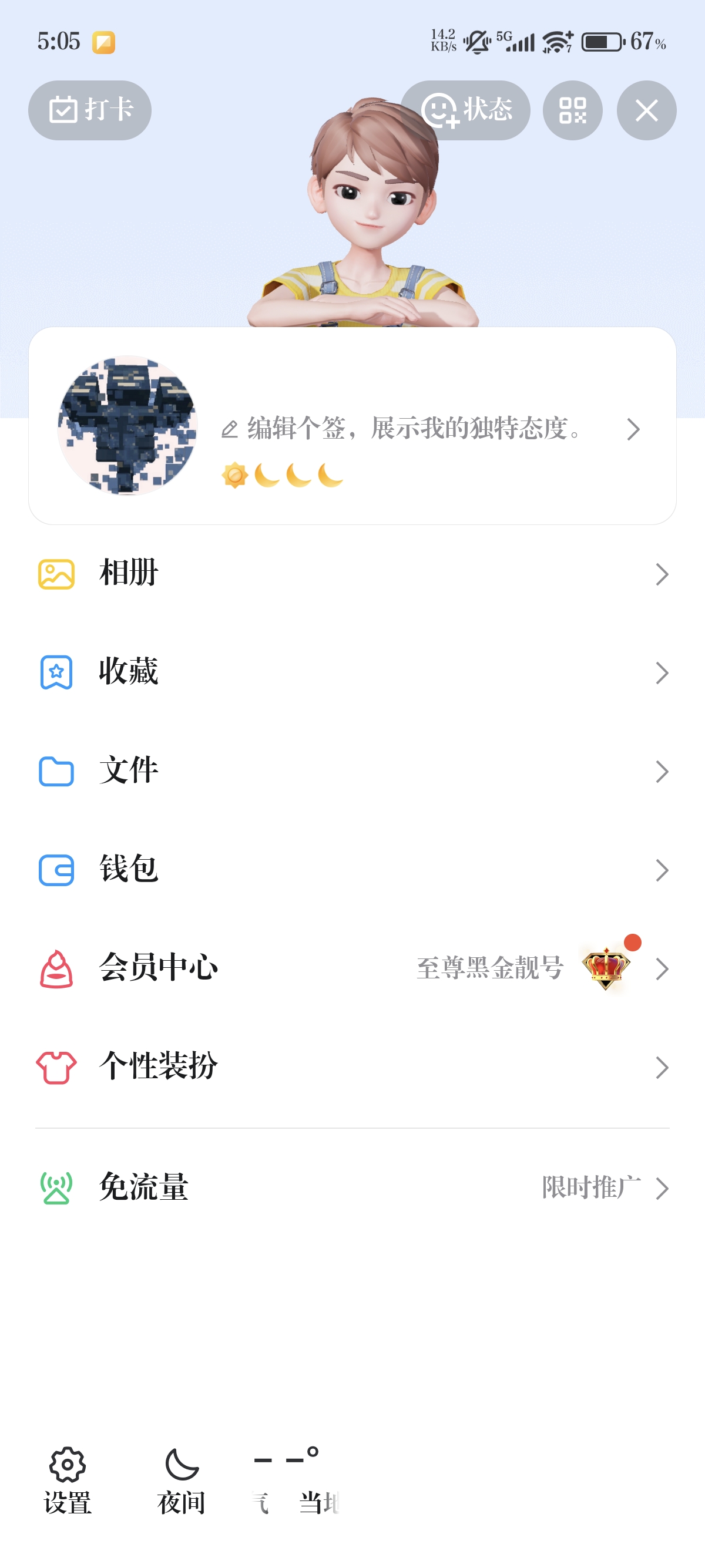Image resolution: width=705 pixels, height=1568 pixels.
Task: Open 钱包 wallet
Action: coord(352,869)
